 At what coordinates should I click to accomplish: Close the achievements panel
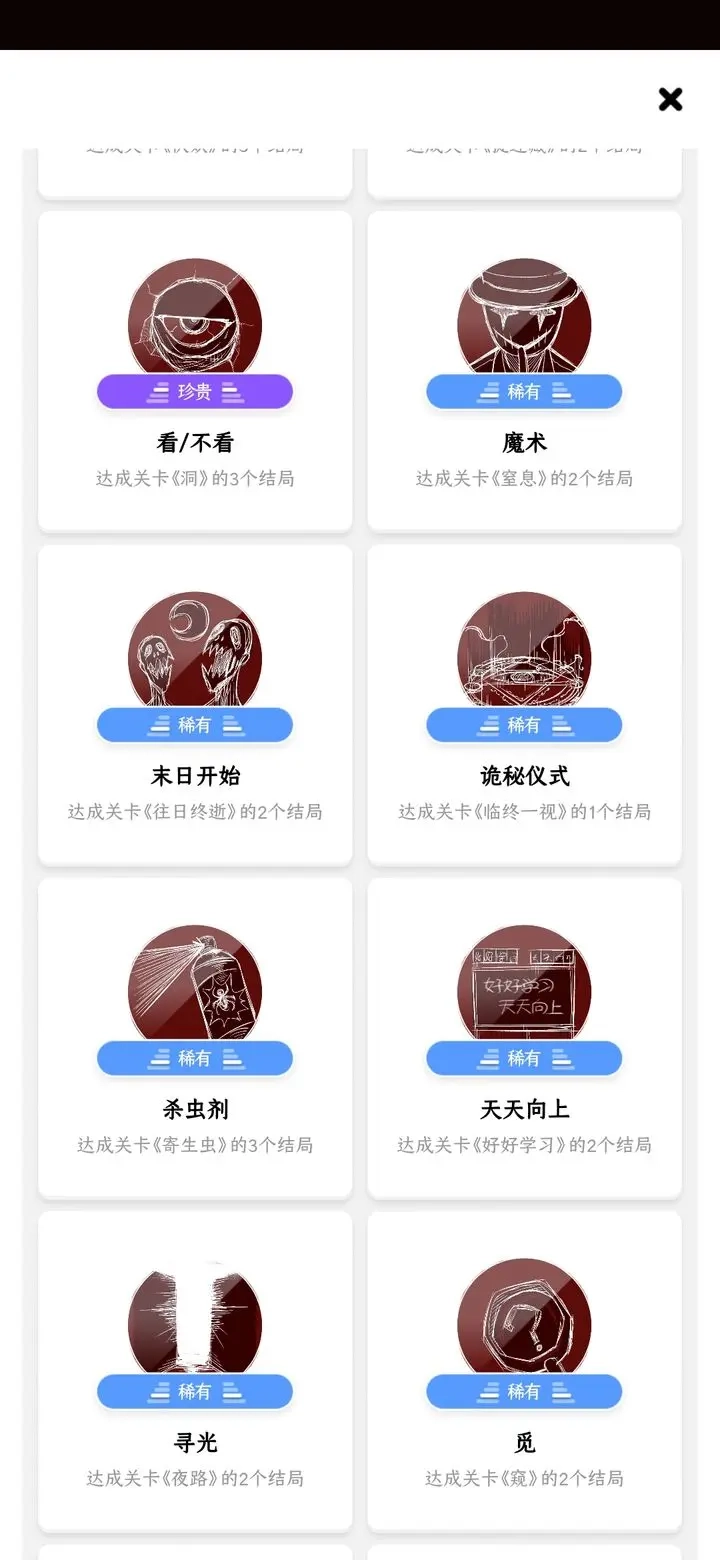click(670, 99)
